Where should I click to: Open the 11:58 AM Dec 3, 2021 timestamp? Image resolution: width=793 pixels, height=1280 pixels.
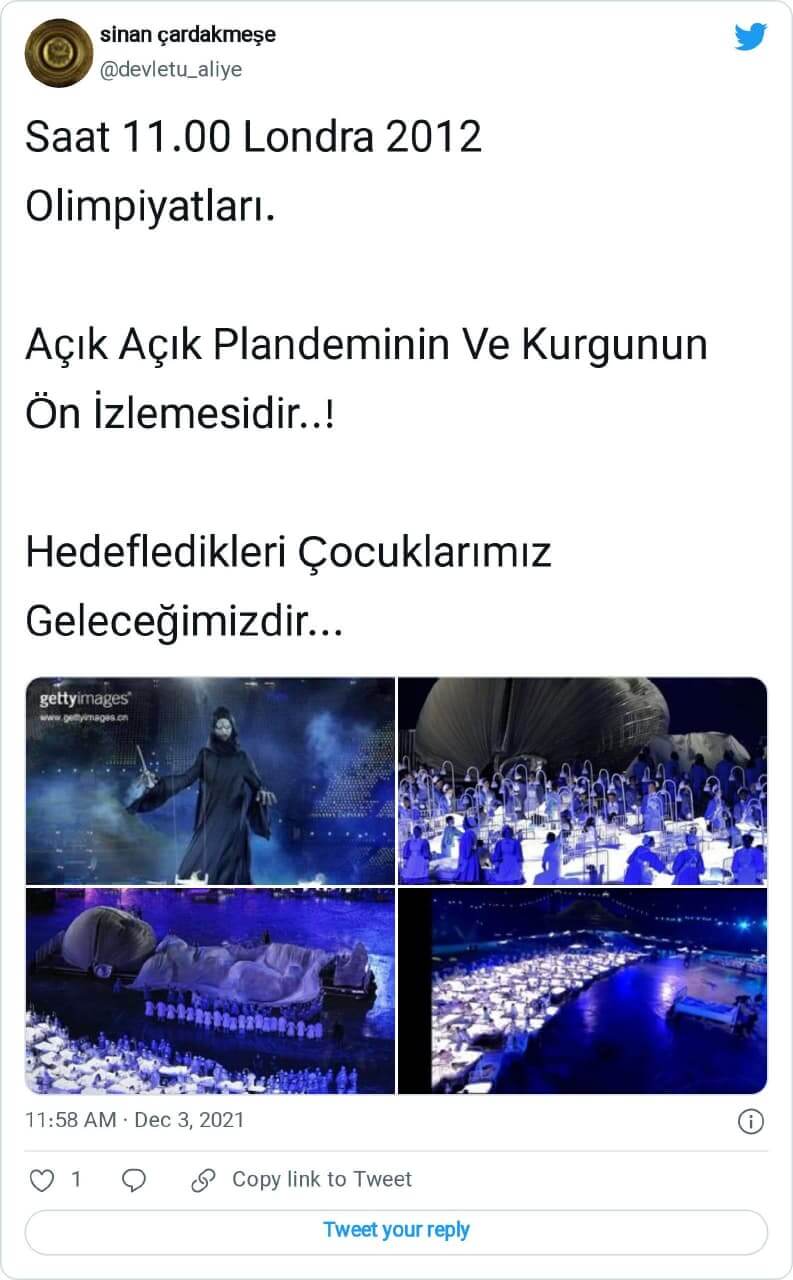[134, 1120]
